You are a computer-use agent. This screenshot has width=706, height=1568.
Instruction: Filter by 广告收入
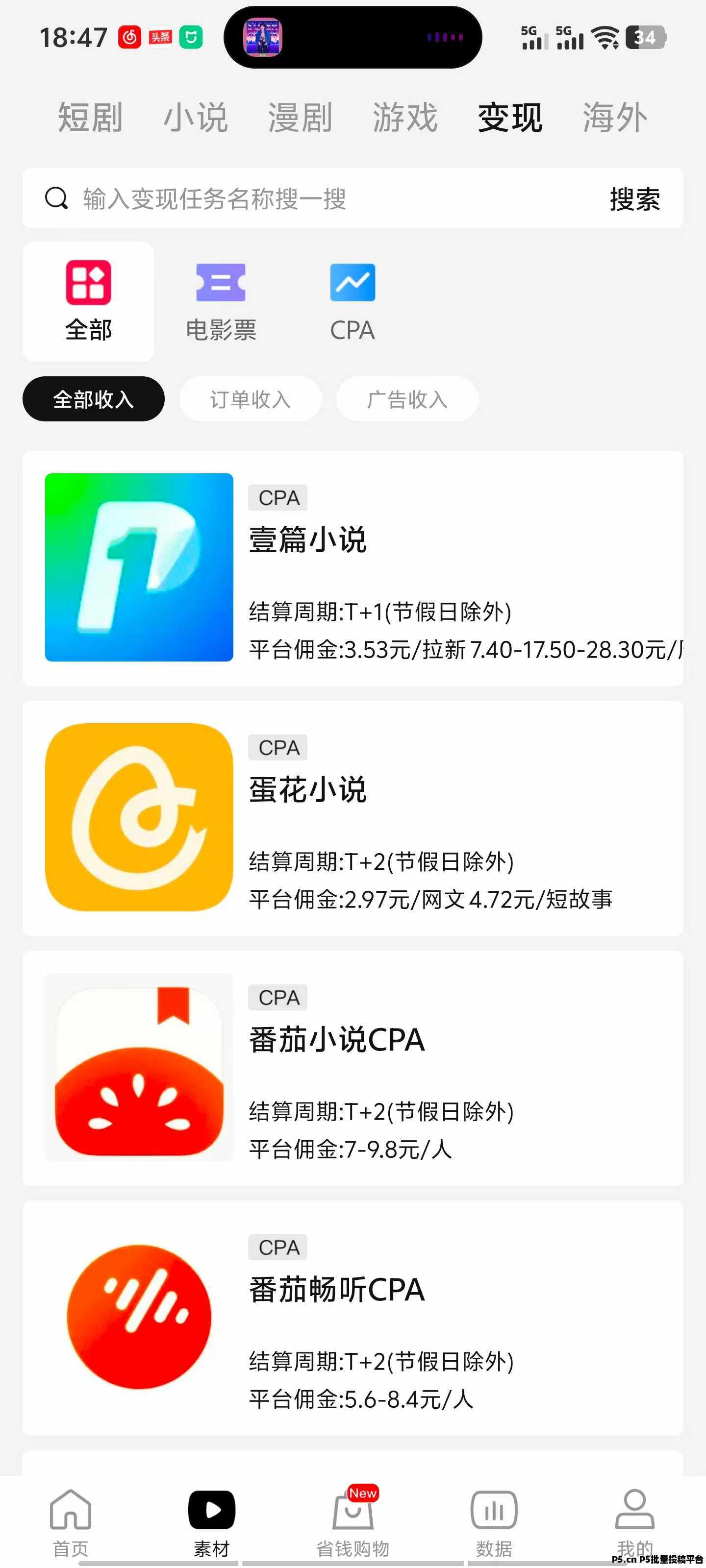click(x=407, y=399)
